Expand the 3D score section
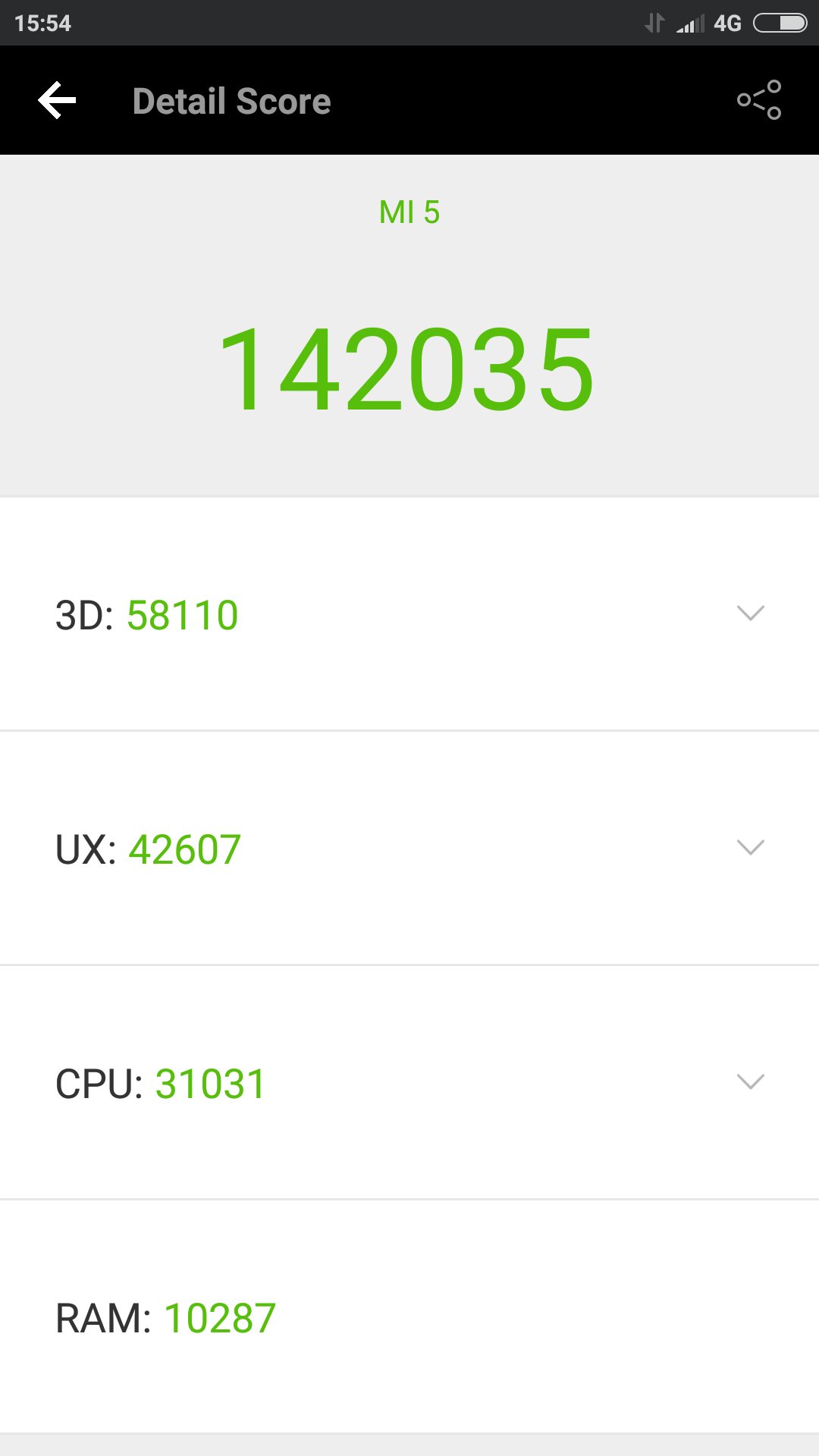The image size is (819, 1456). tap(409, 614)
